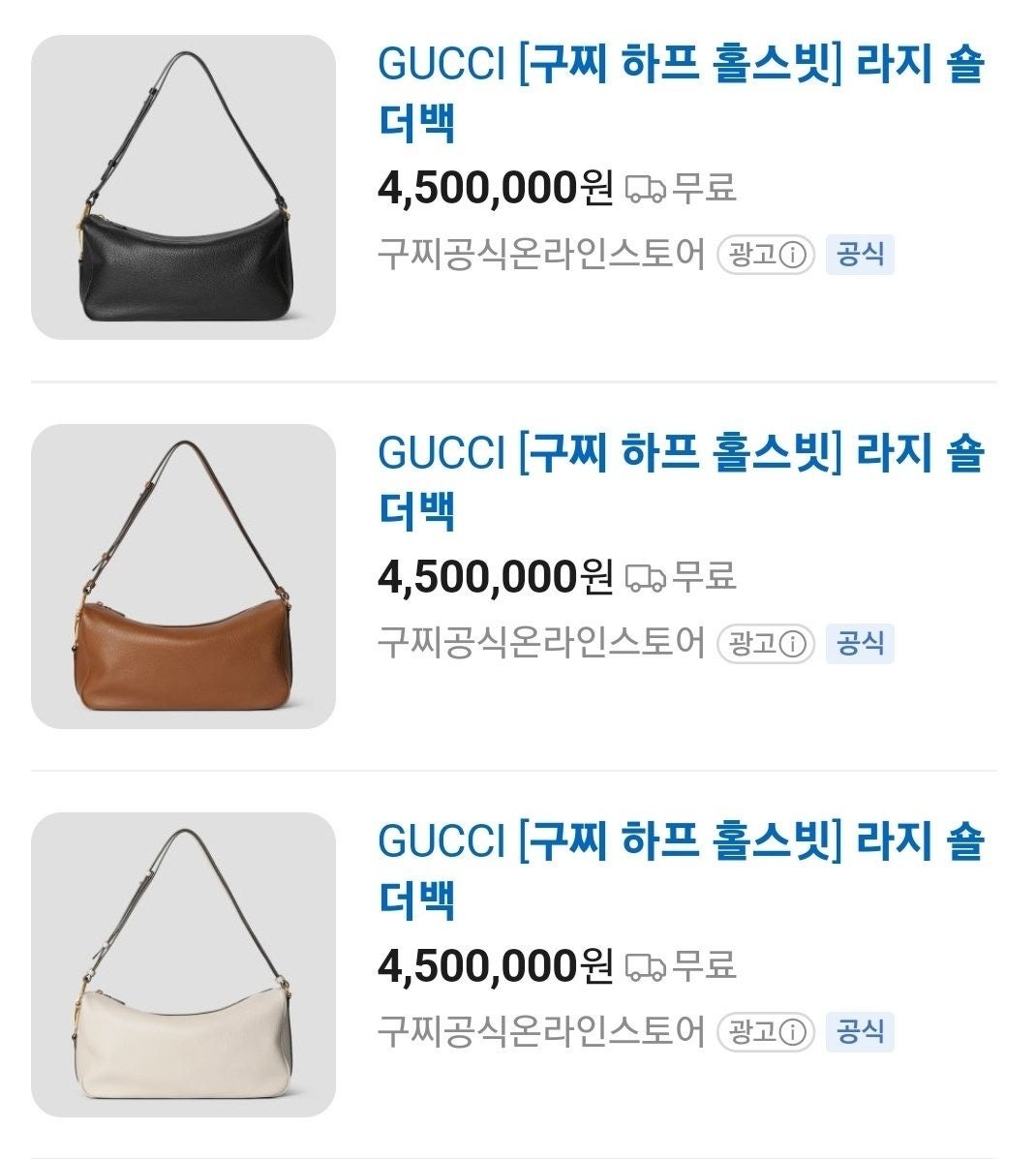Tap the 광고 info badge on the brown bag listing
1036x1159 pixels.
[x=766, y=643]
